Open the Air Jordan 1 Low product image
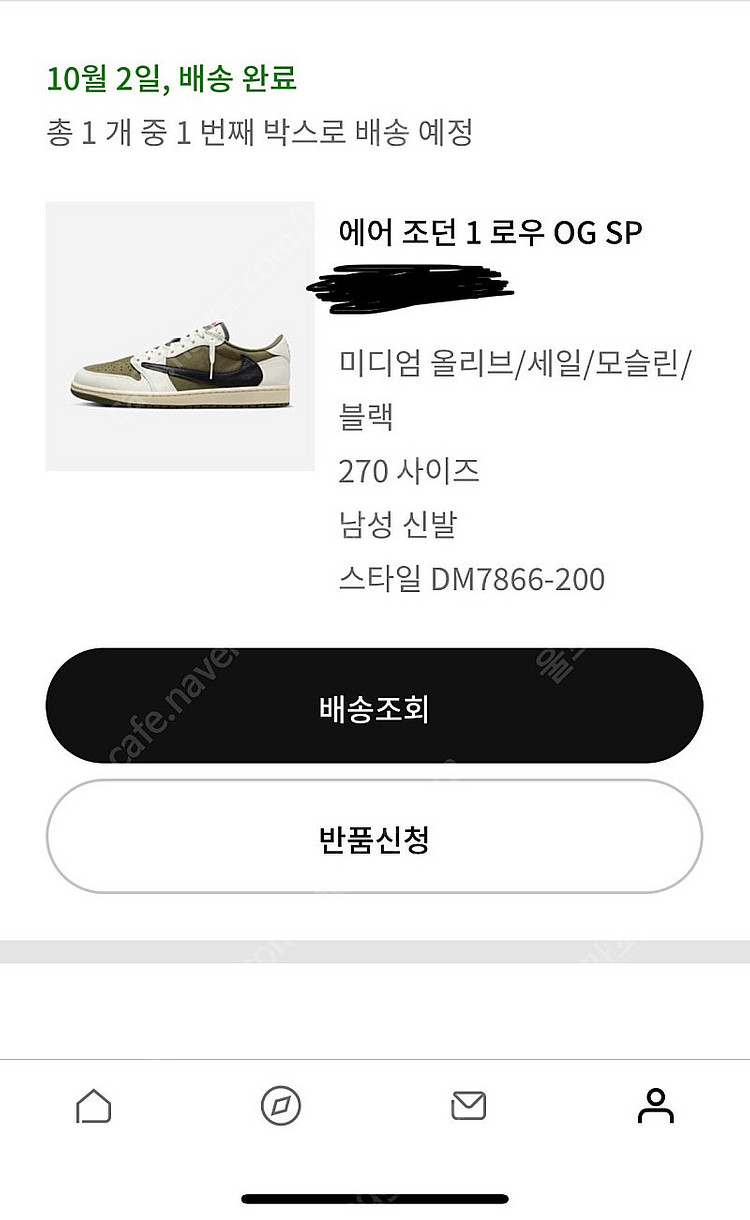This screenshot has width=750, height=1220. [180, 336]
